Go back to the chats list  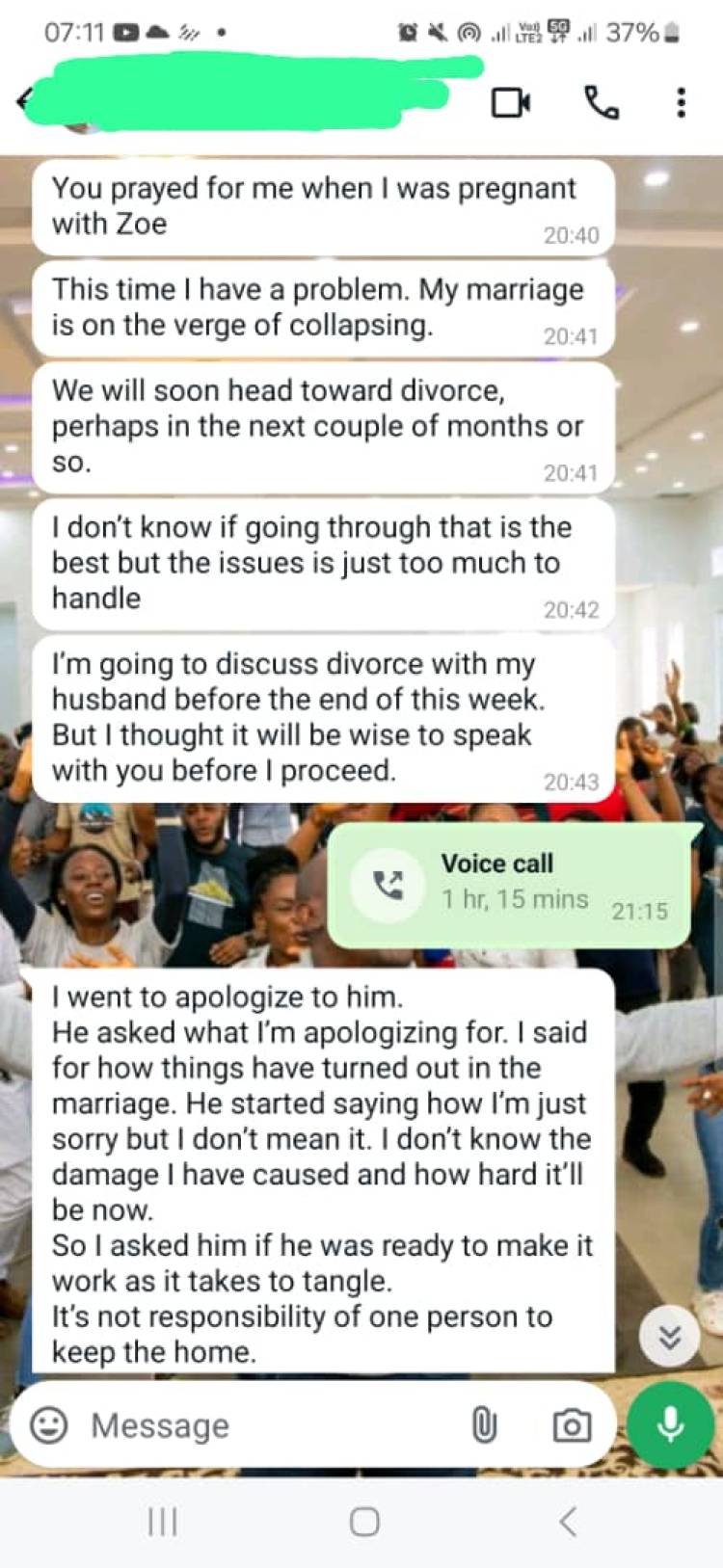point(23,100)
